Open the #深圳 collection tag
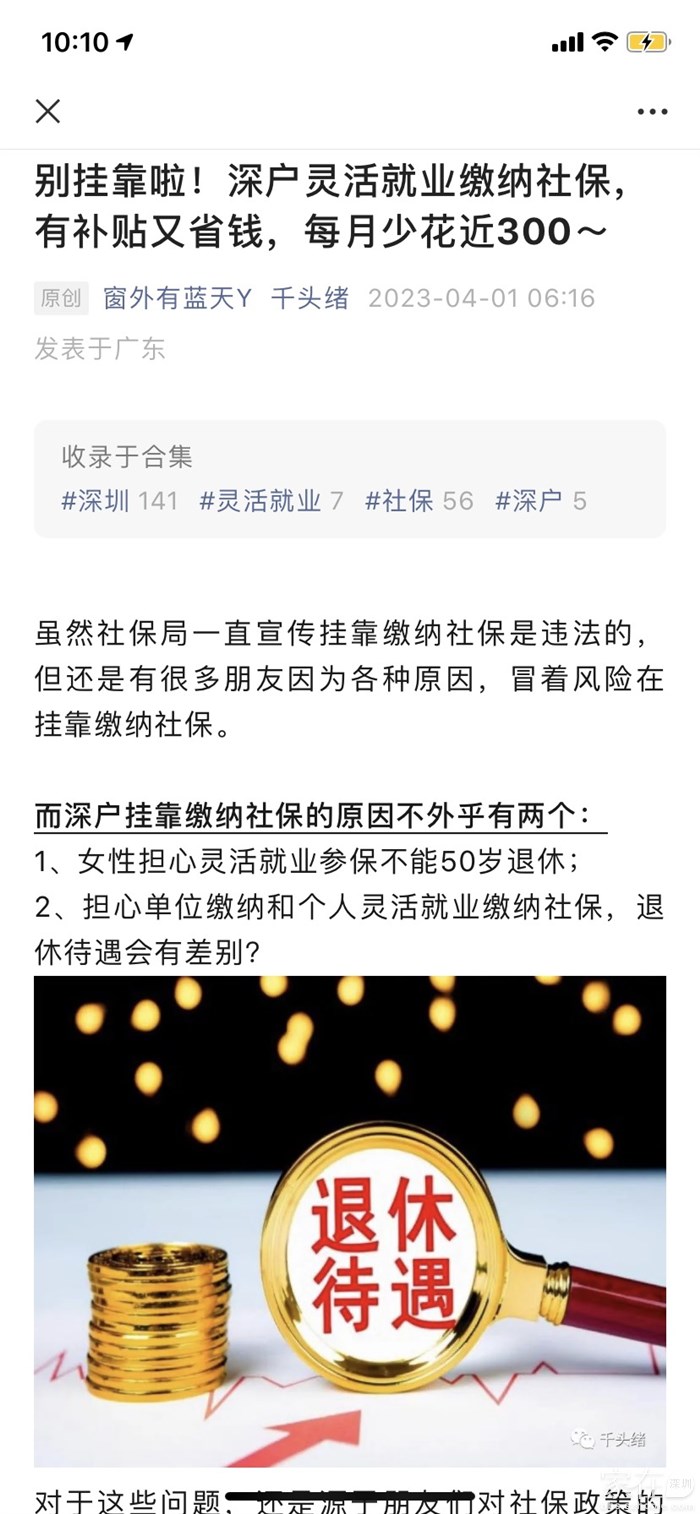This screenshot has height=1514, width=700. pos(119,501)
